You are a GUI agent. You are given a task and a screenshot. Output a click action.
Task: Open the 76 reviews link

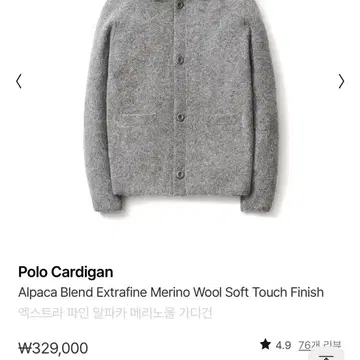(320, 345)
